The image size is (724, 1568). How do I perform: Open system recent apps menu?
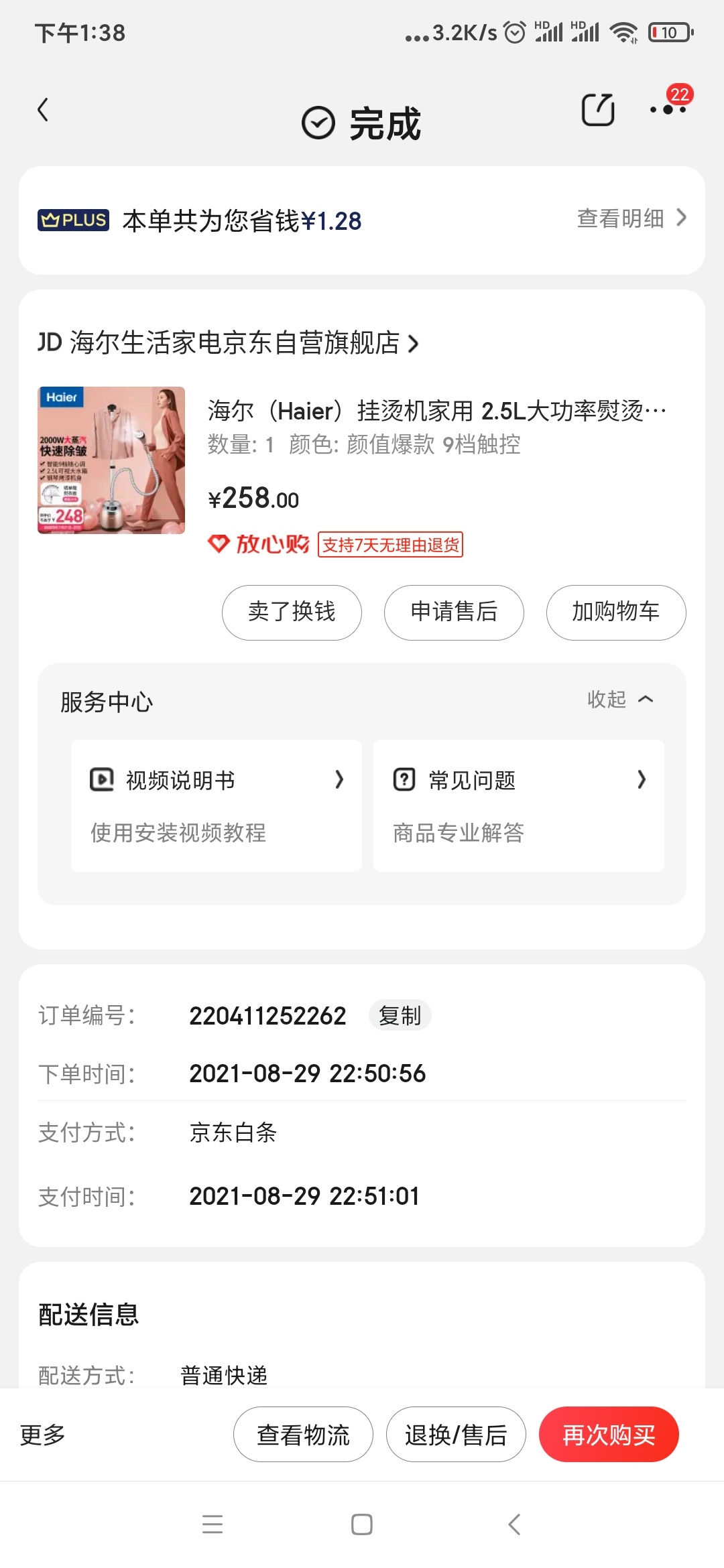[213, 1524]
